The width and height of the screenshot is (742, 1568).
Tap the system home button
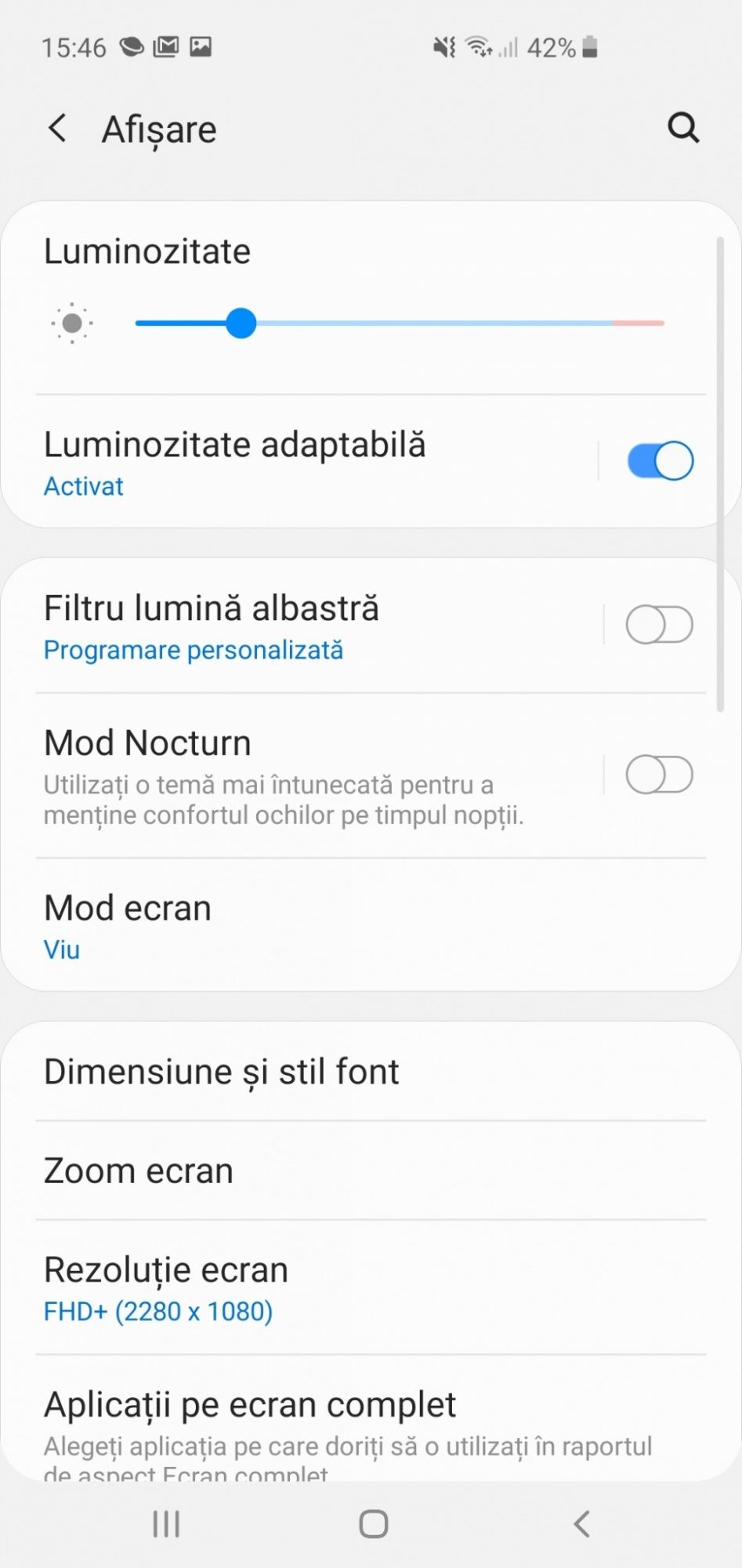tap(373, 1524)
